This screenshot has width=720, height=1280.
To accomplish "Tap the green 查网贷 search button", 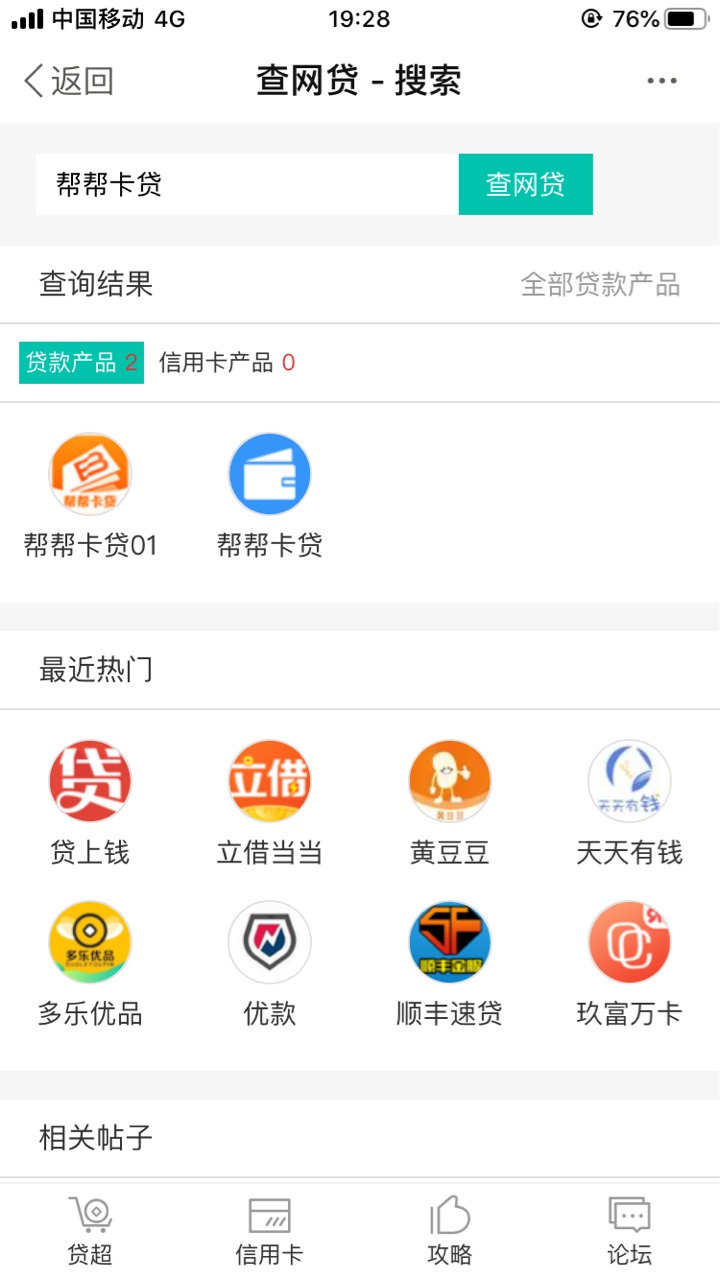I will pyautogui.click(x=526, y=184).
